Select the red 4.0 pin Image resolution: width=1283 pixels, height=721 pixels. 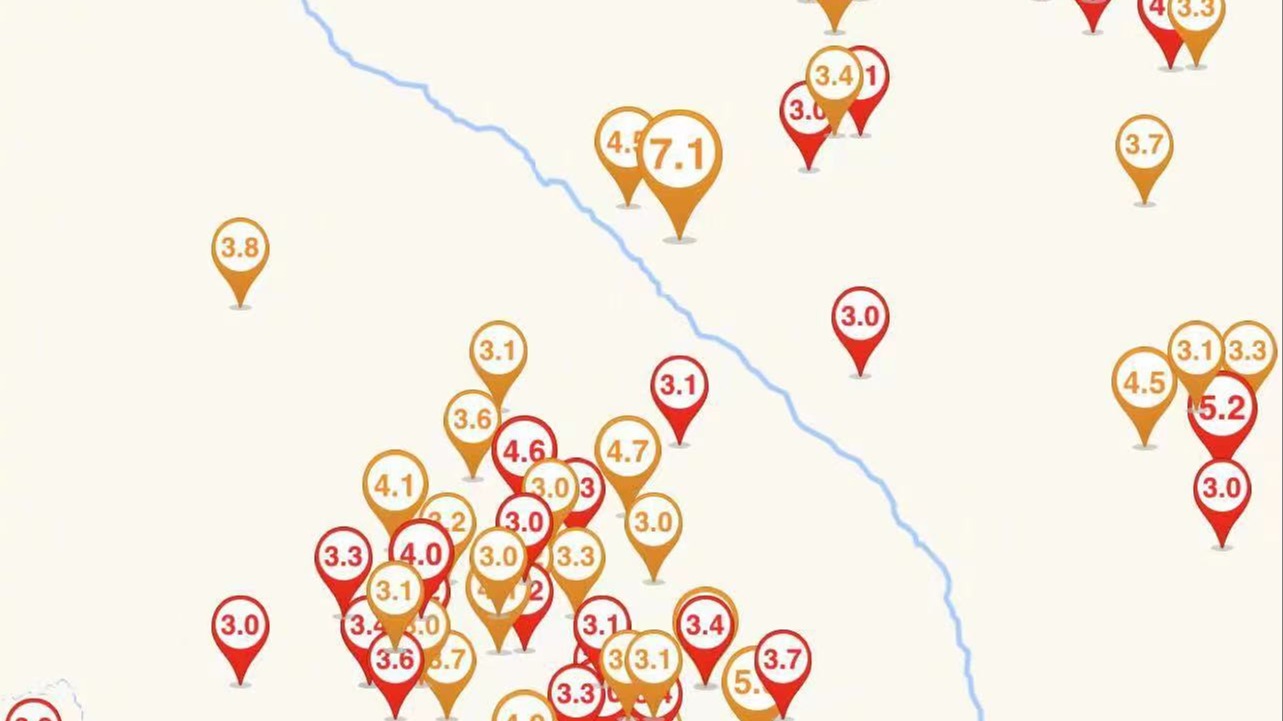421,554
